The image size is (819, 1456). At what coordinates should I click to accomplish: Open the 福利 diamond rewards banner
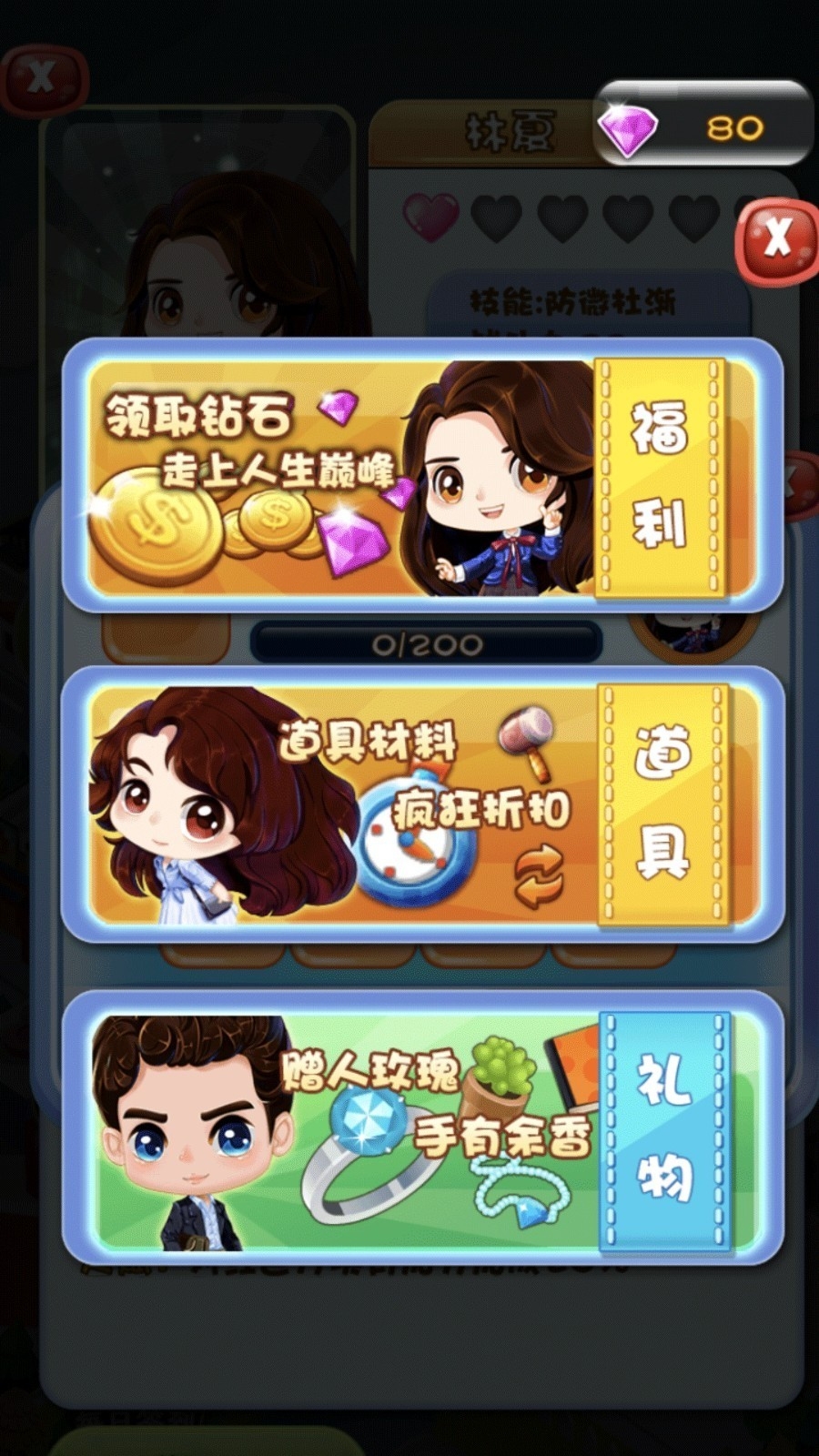(423, 476)
